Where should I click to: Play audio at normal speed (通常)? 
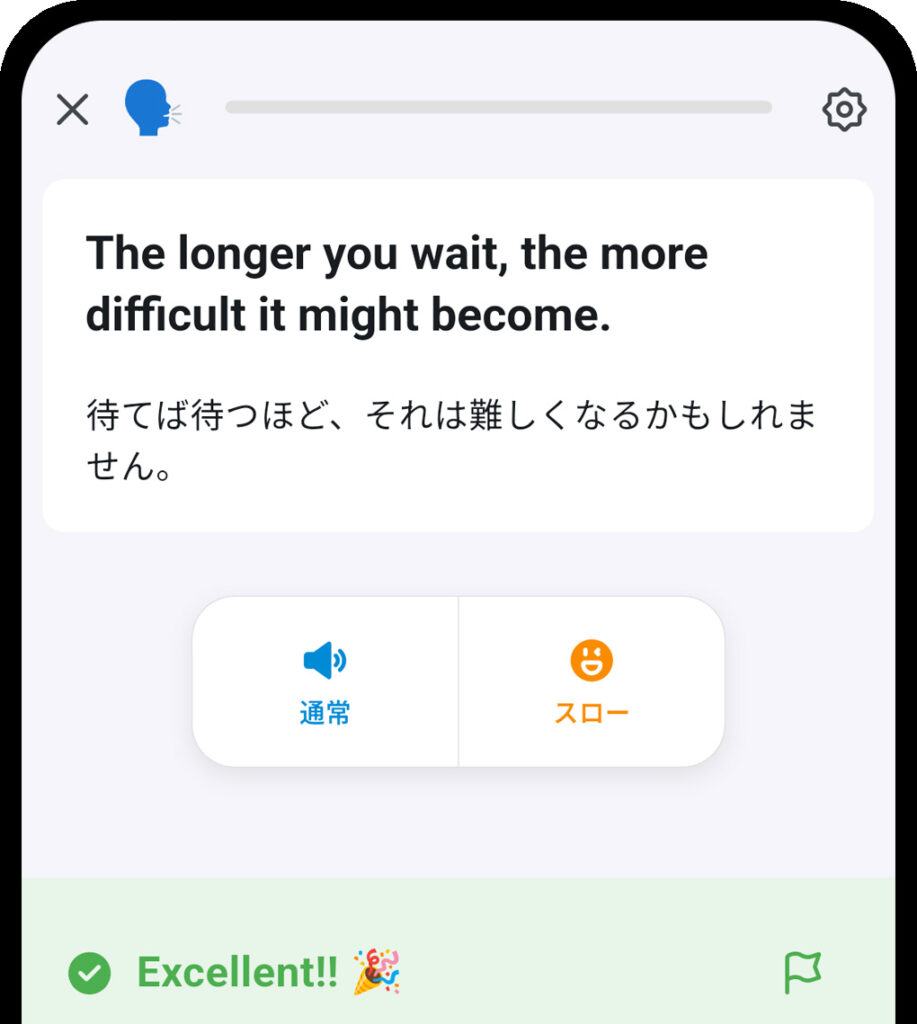tap(325, 682)
